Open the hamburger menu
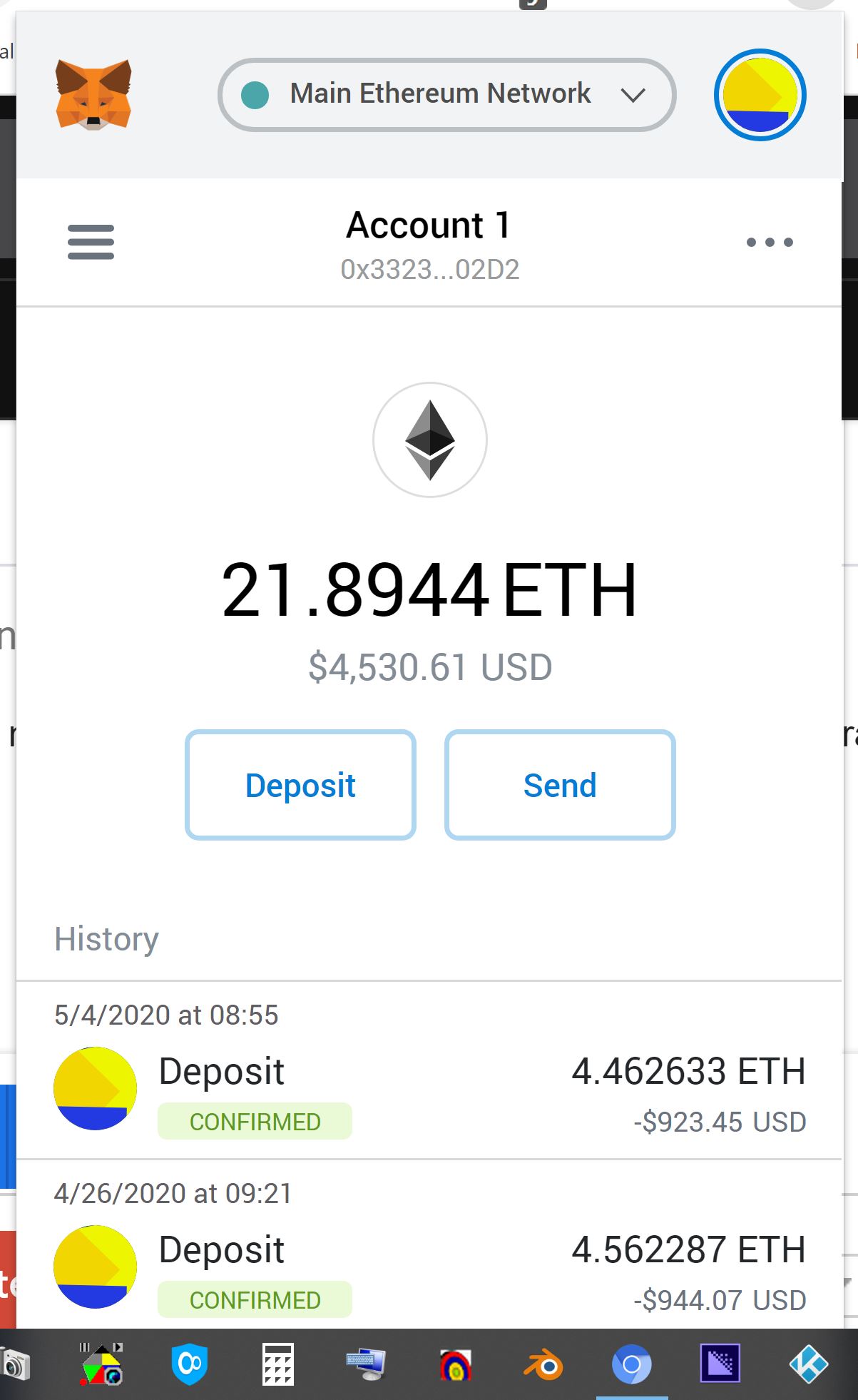The width and height of the screenshot is (858, 1400). (x=91, y=242)
